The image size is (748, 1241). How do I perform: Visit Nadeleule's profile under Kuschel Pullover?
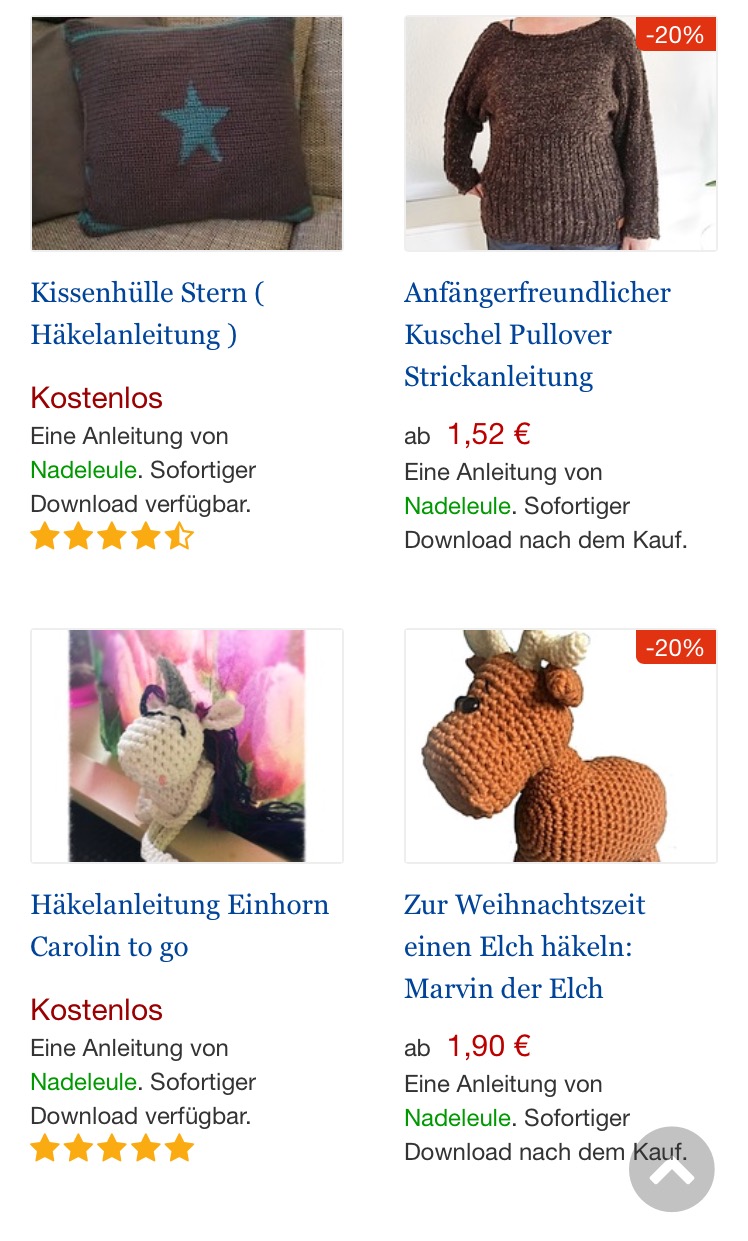tap(457, 506)
